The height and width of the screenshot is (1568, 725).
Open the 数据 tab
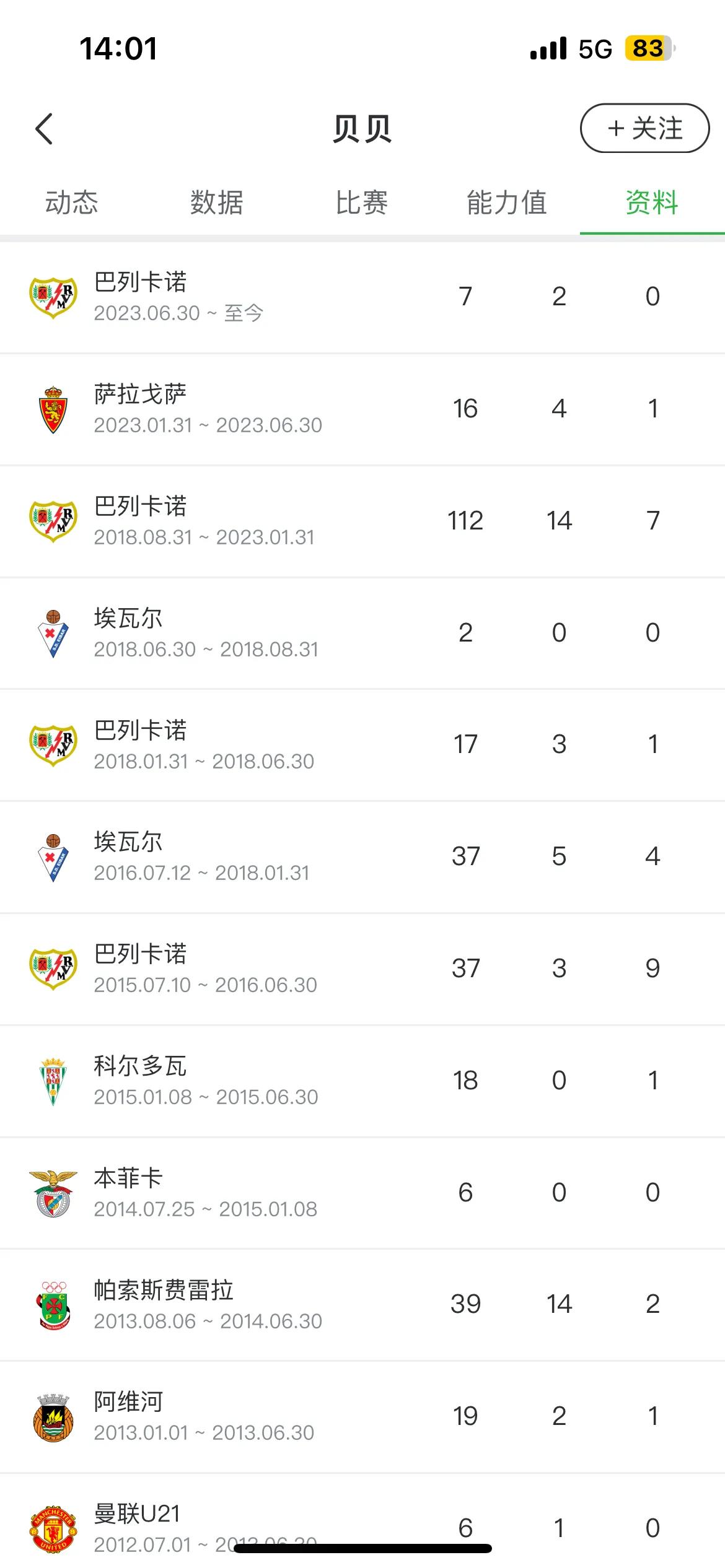(x=217, y=203)
